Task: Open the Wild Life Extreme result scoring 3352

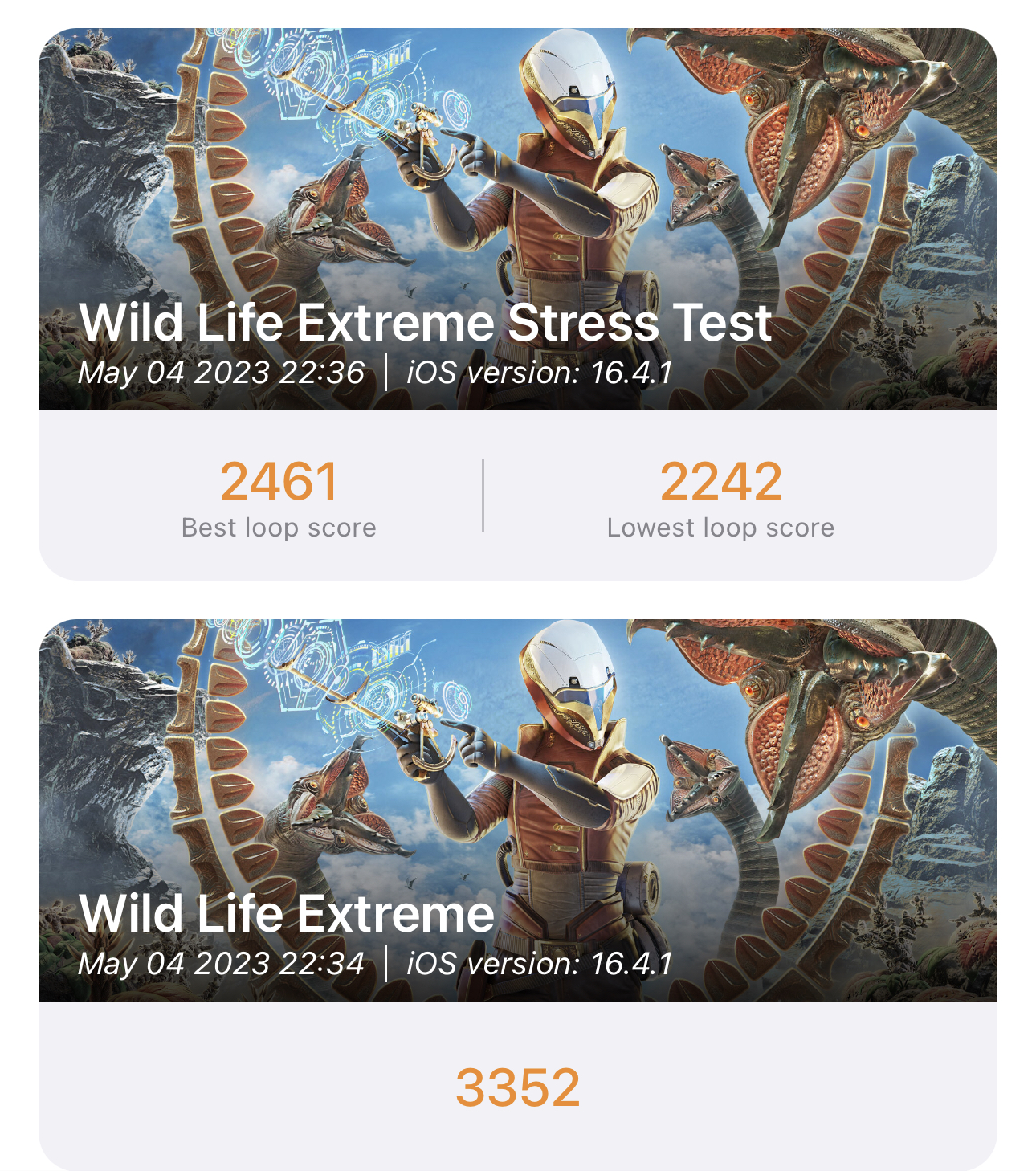Action: click(x=517, y=893)
